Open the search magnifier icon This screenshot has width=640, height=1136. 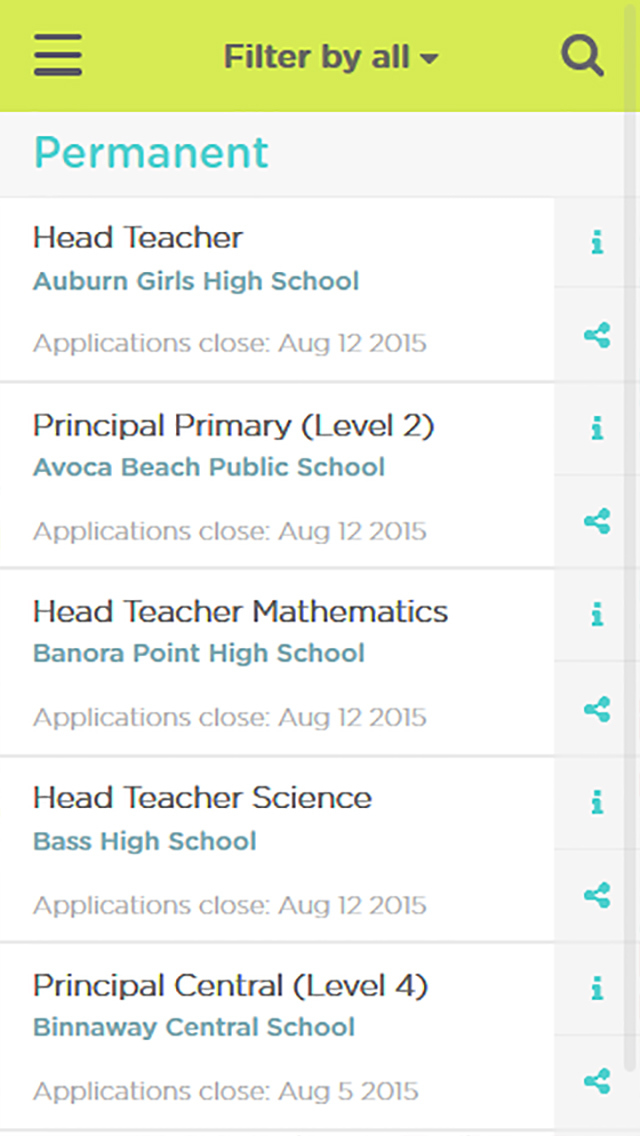[x=582, y=55]
